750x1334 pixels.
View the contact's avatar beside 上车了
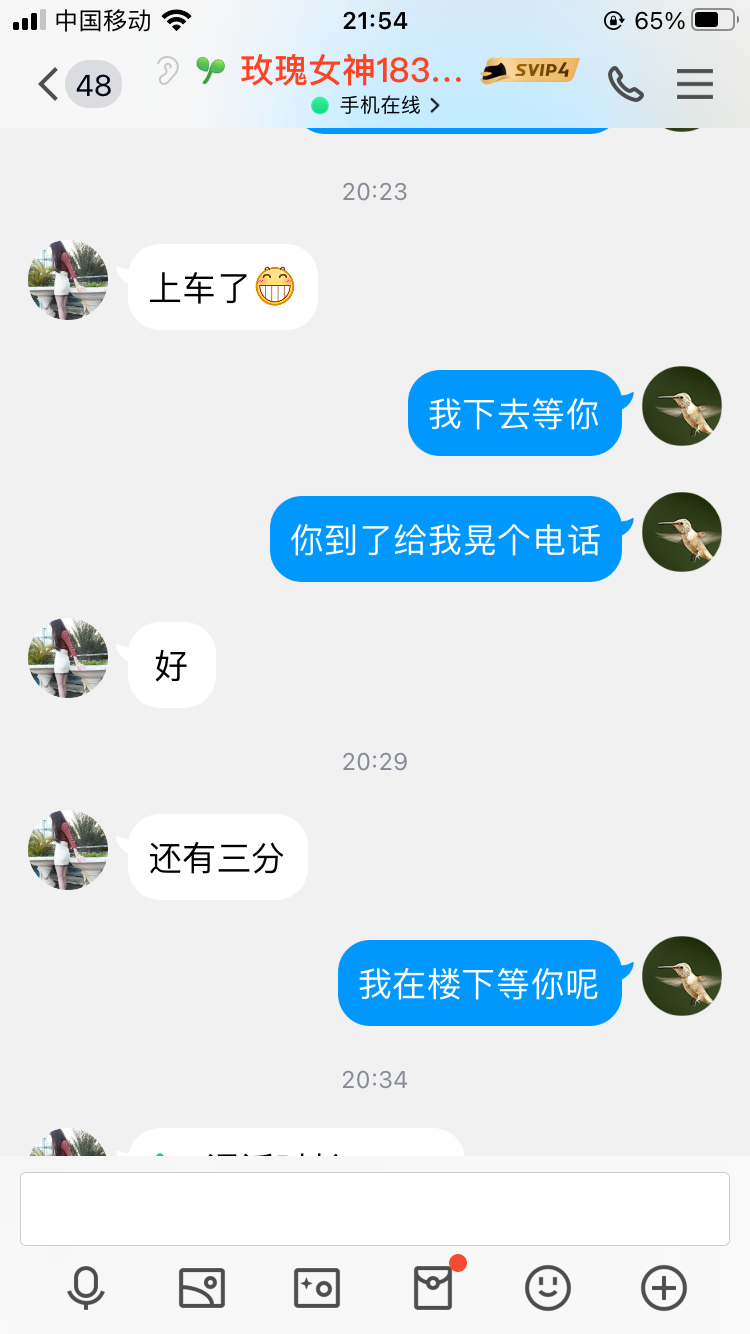point(68,280)
